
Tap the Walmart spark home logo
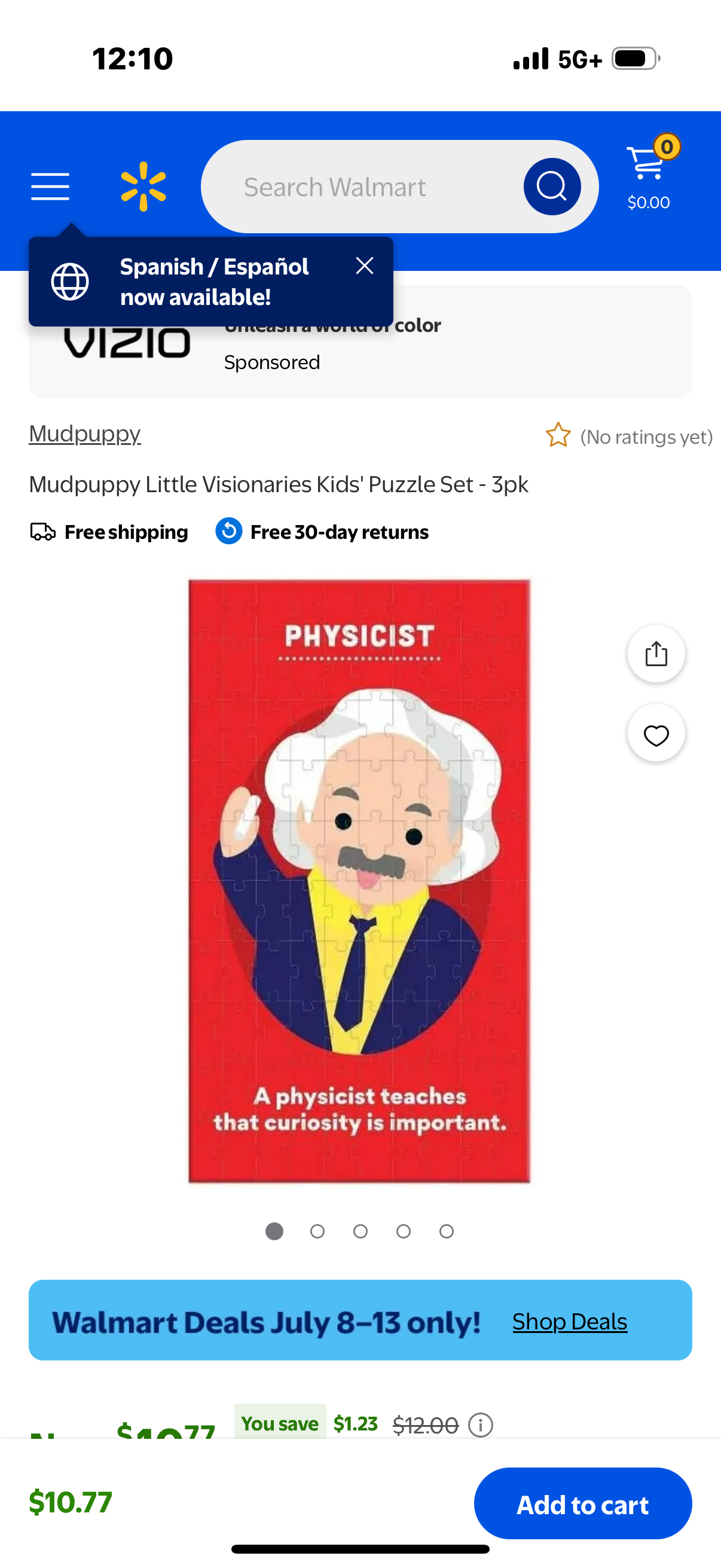[143, 186]
